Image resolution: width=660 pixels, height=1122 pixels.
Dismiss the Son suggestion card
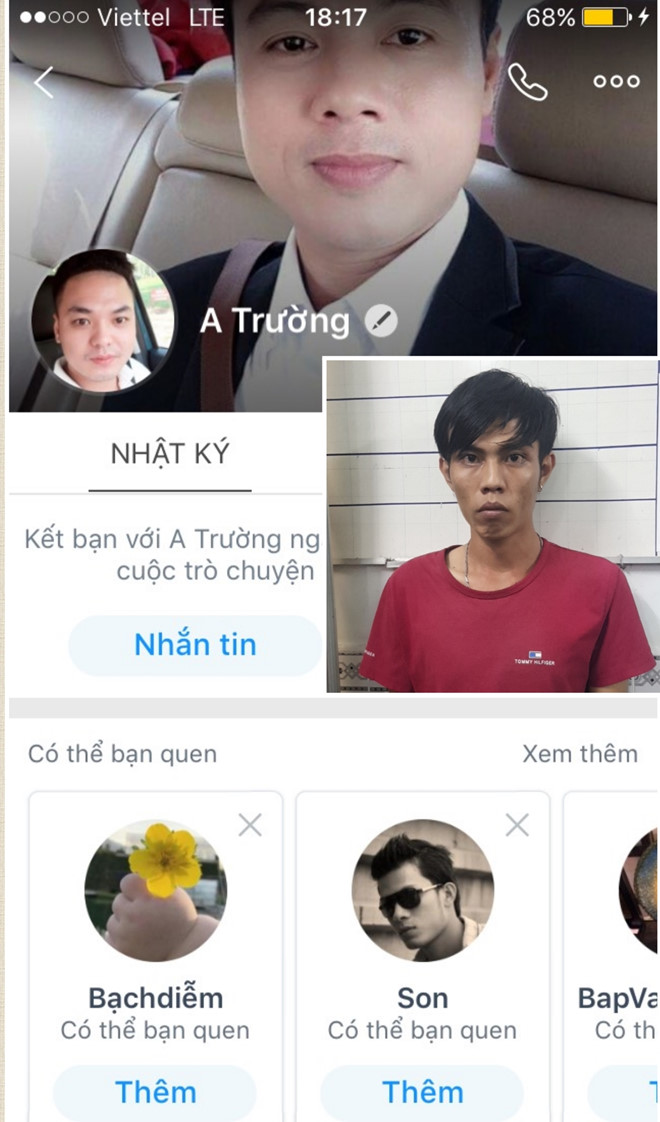(517, 825)
